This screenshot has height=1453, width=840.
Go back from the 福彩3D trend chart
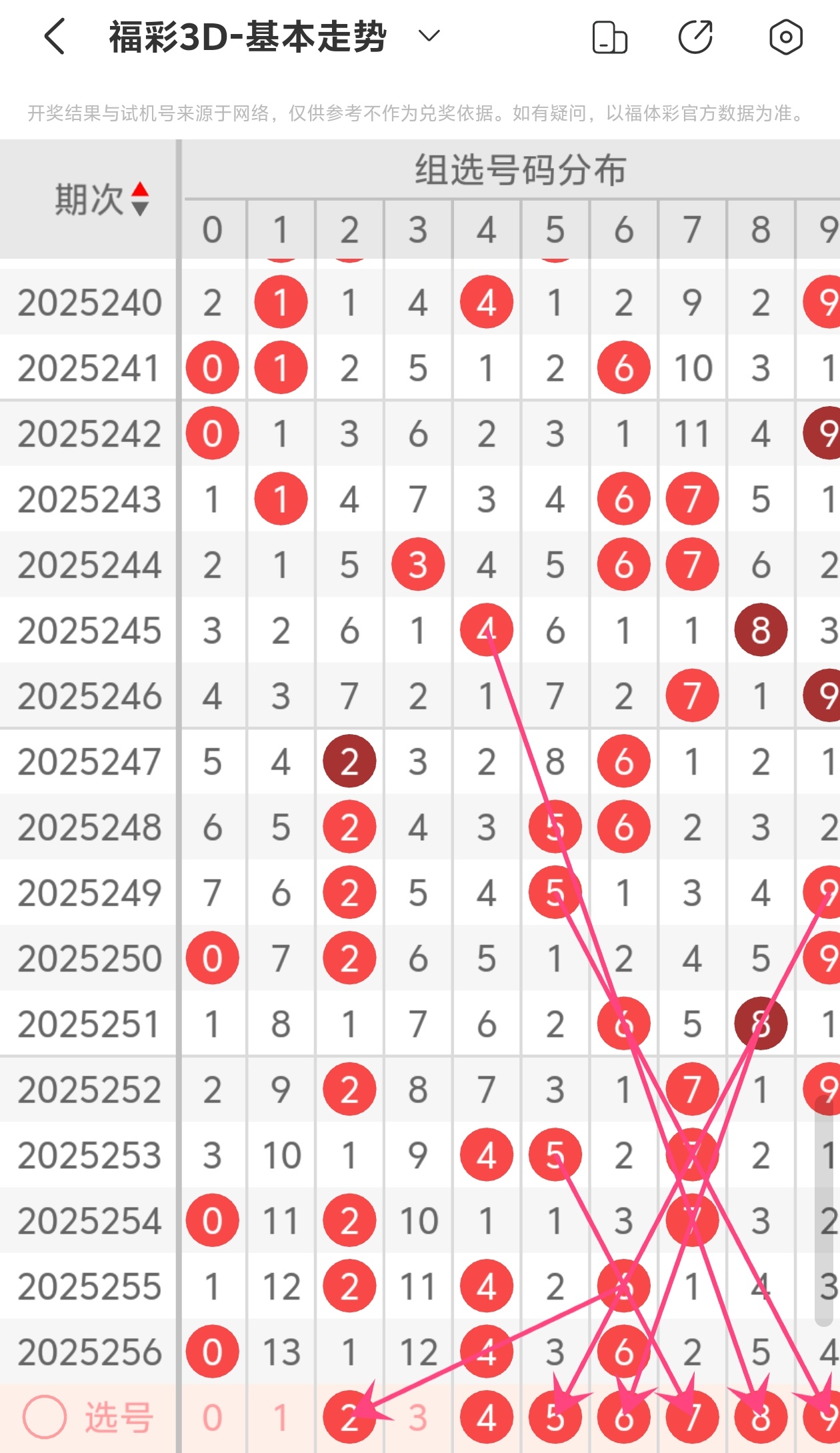(55, 37)
